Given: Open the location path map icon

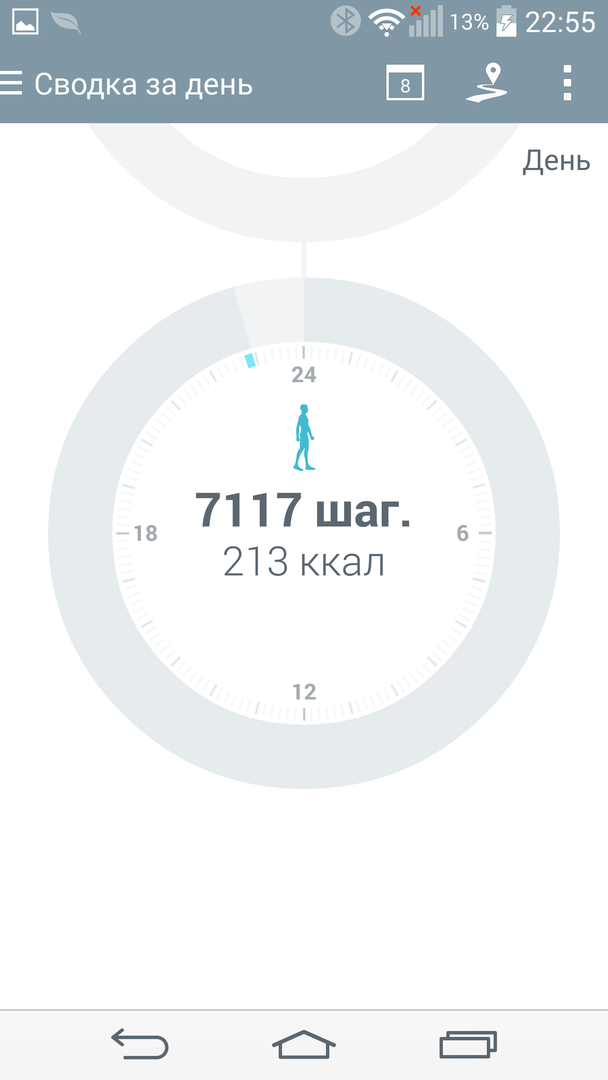Looking at the screenshot, I should tap(487, 83).
